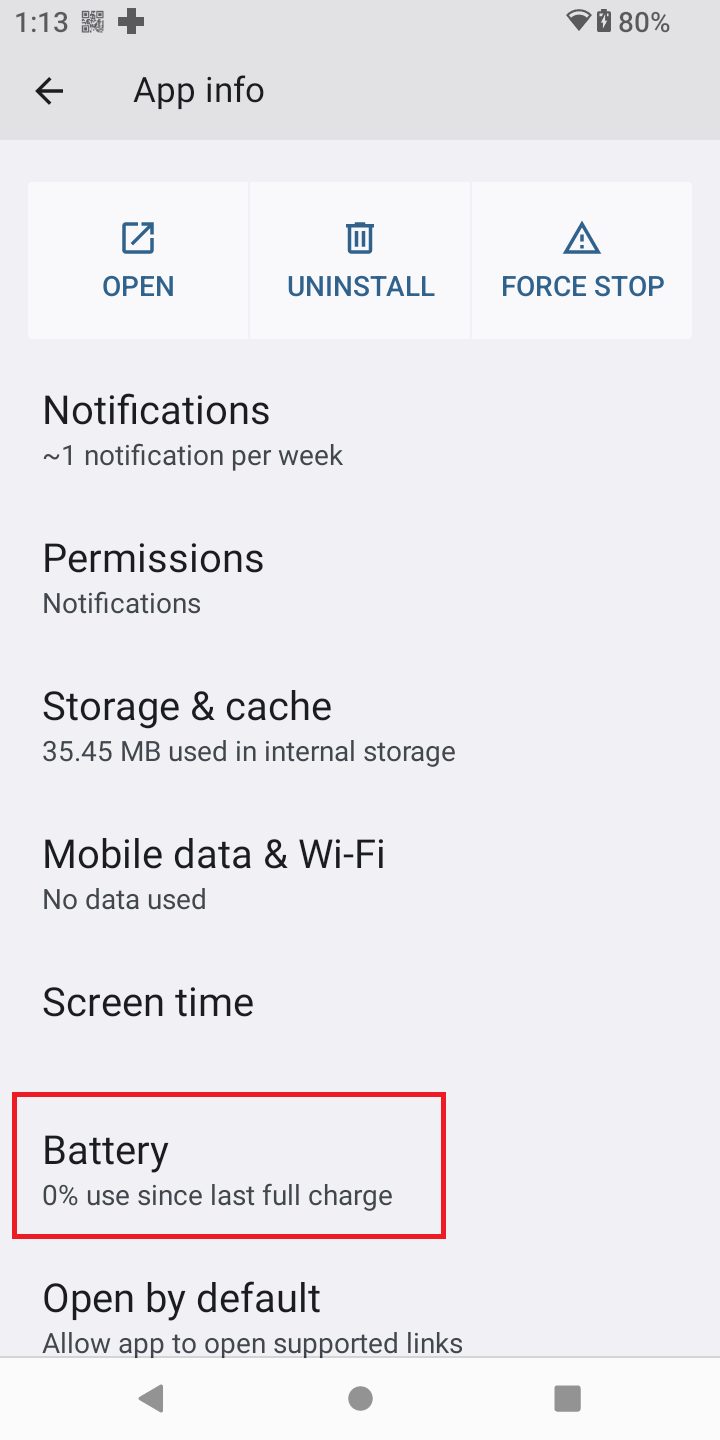Screen dimensions: 720x1440
Task: Force stop the app
Action: pyautogui.click(x=582, y=261)
